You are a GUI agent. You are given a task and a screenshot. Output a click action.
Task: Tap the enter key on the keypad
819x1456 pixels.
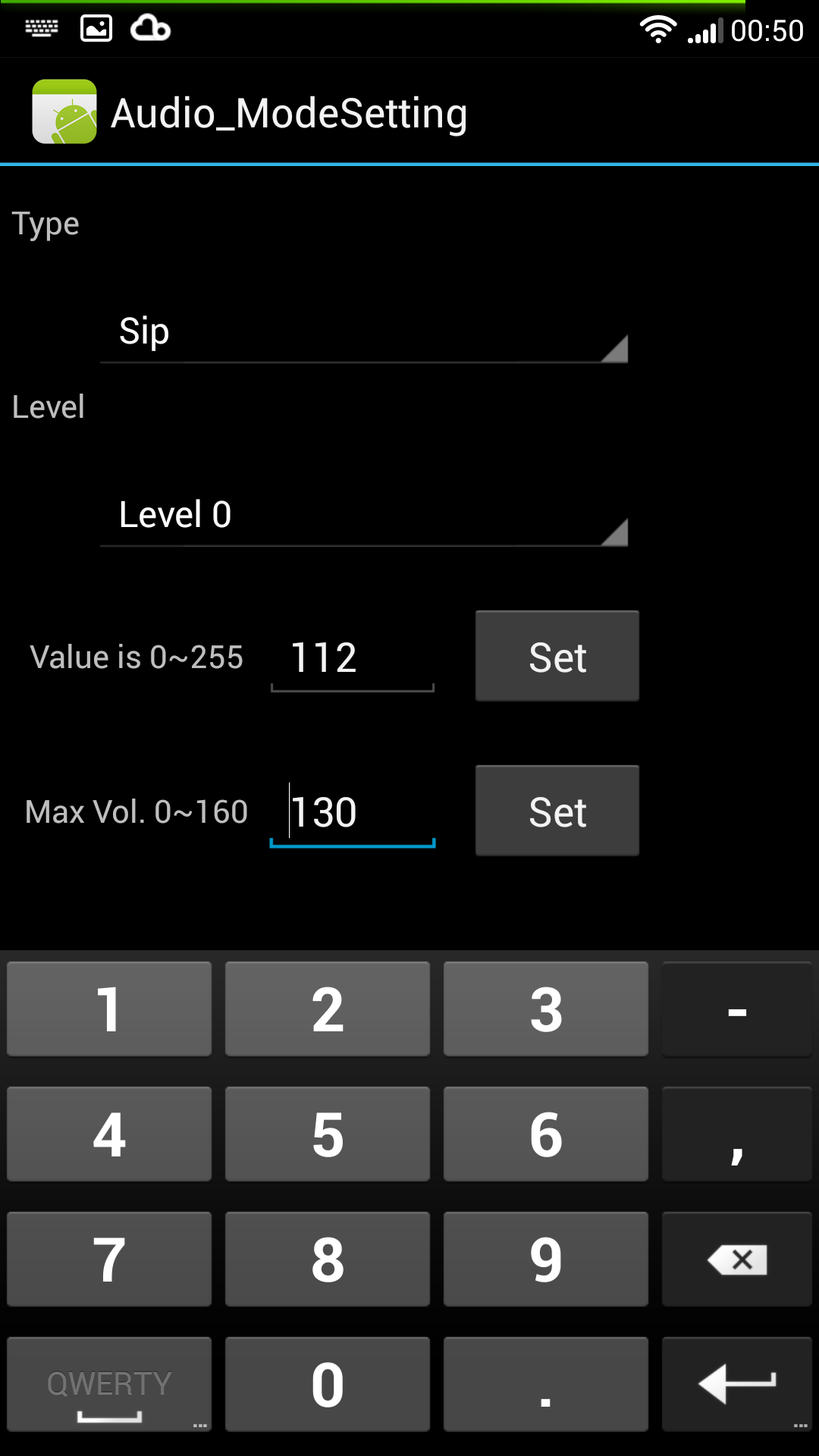coord(737,1384)
